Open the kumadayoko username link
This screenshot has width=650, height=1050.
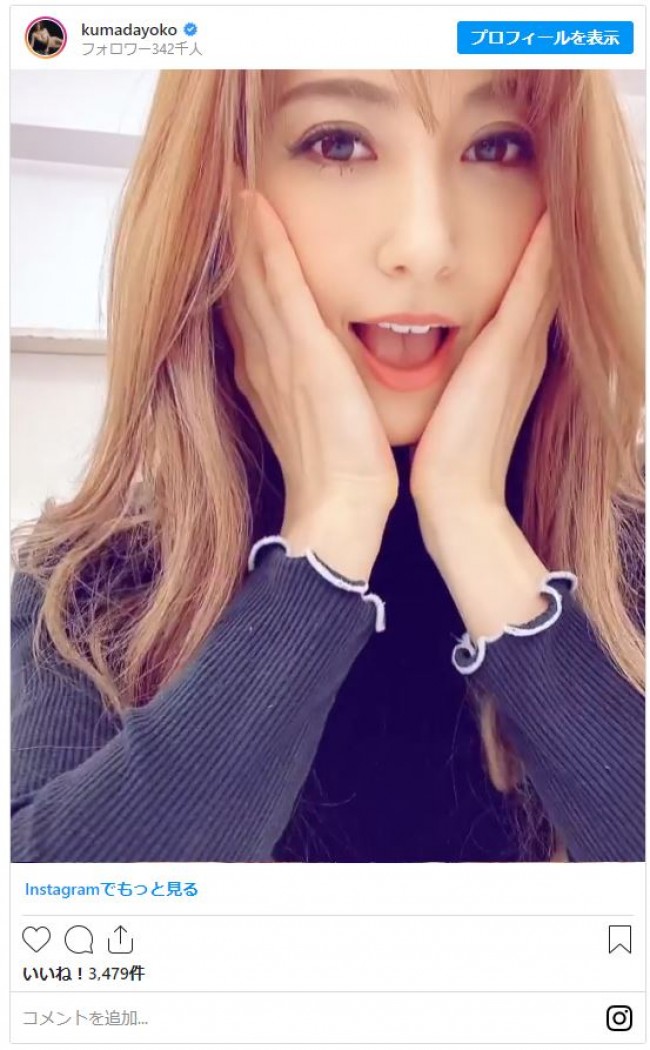pyautogui.click(x=128, y=29)
